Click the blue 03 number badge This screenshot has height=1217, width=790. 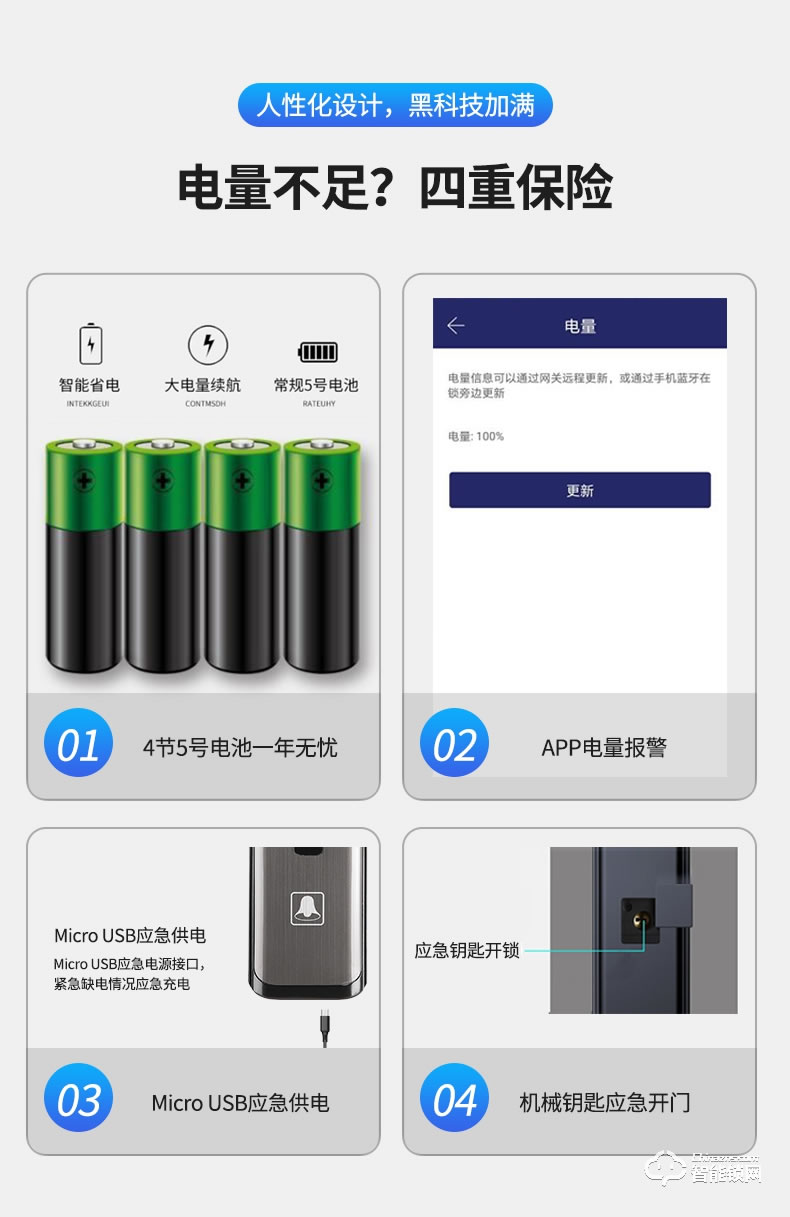click(78, 1098)
